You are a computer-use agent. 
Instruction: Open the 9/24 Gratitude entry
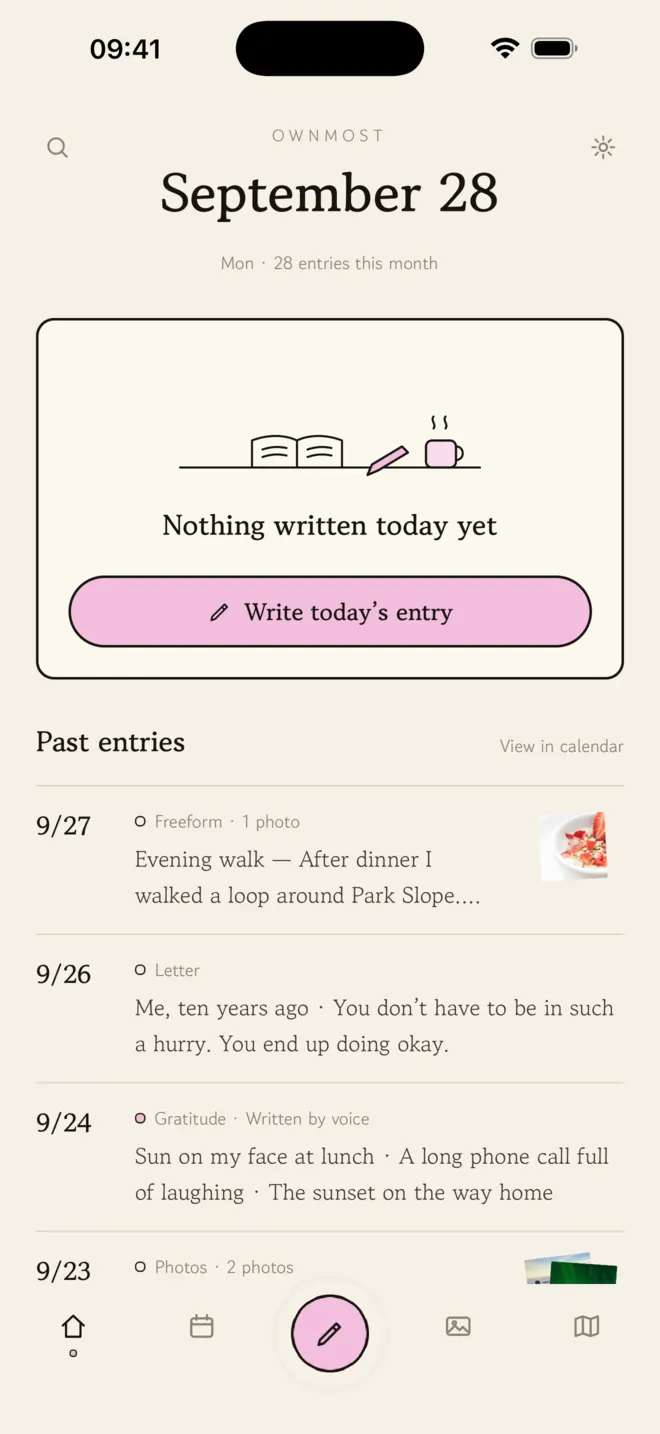330,1157
